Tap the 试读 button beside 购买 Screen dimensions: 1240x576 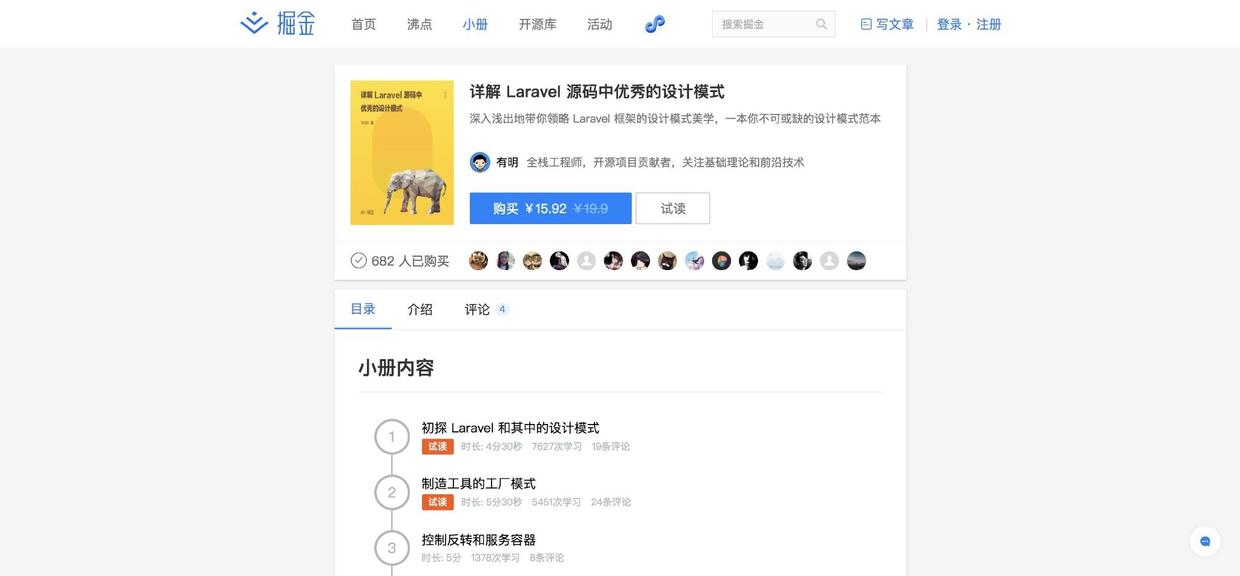pos(673,208)
